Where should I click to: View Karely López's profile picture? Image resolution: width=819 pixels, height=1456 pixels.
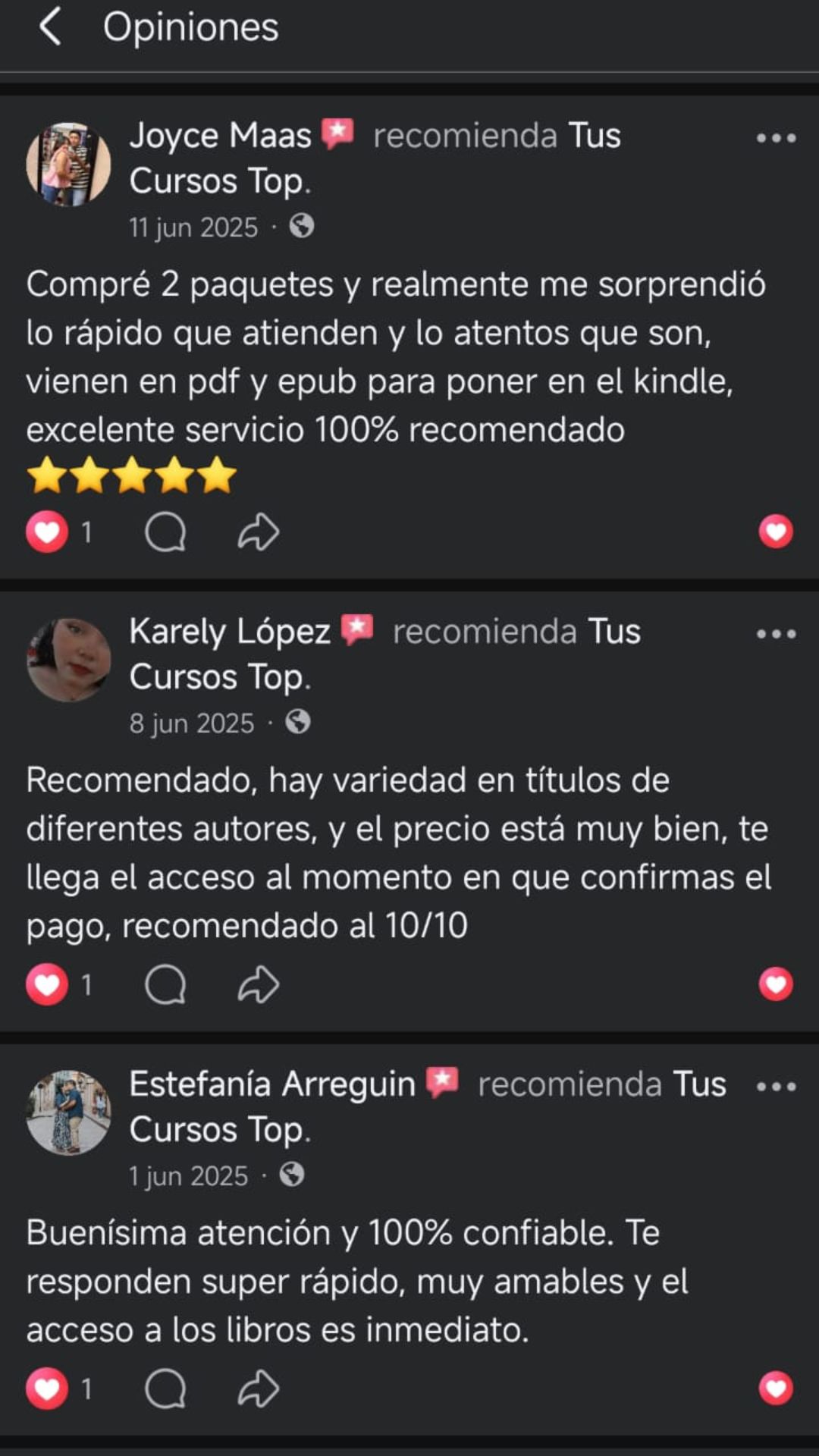click(68, 660)
